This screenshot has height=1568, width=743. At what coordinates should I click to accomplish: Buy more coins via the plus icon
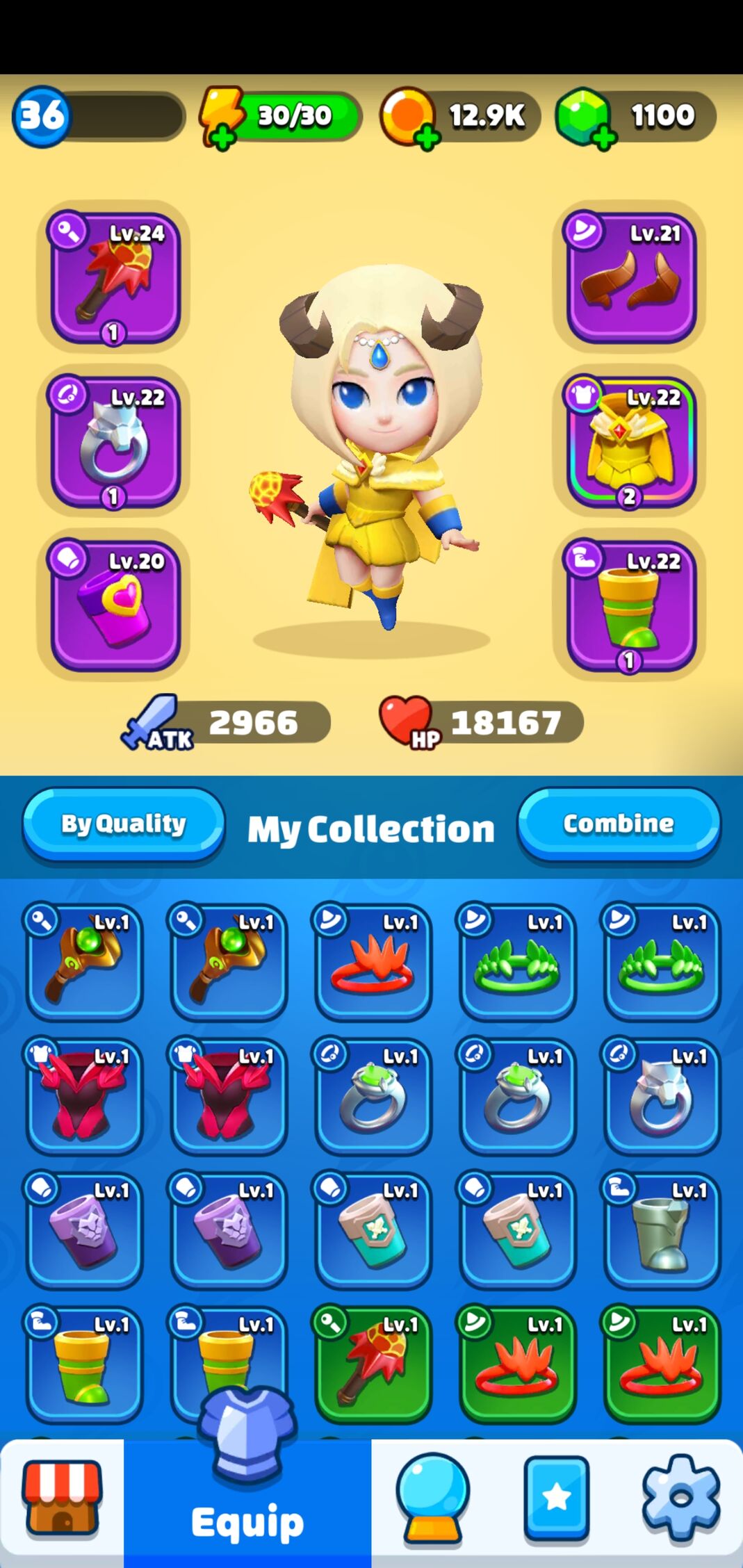(x=427, y=138)
